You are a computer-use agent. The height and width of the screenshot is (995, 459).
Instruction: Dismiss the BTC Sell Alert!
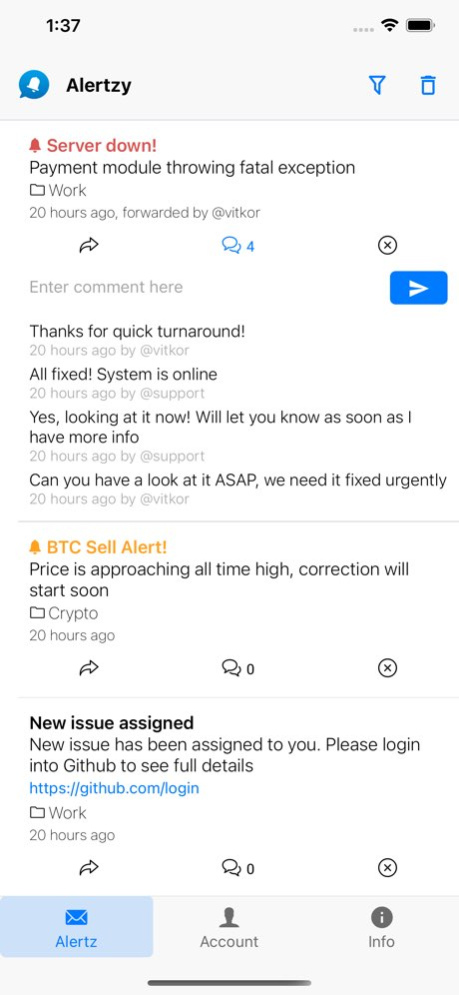pyautogui.click(x=387, y=668)
